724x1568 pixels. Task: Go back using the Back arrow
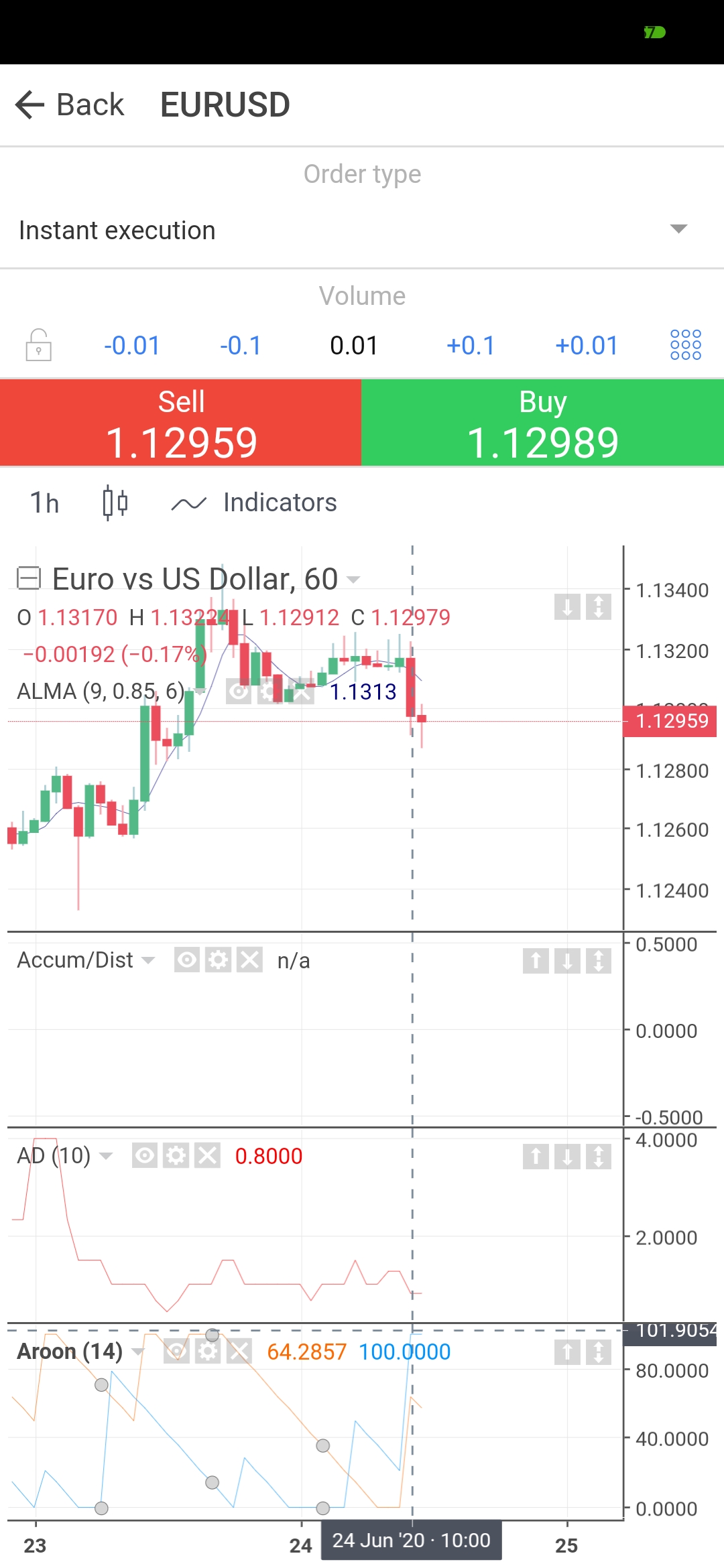29,105
